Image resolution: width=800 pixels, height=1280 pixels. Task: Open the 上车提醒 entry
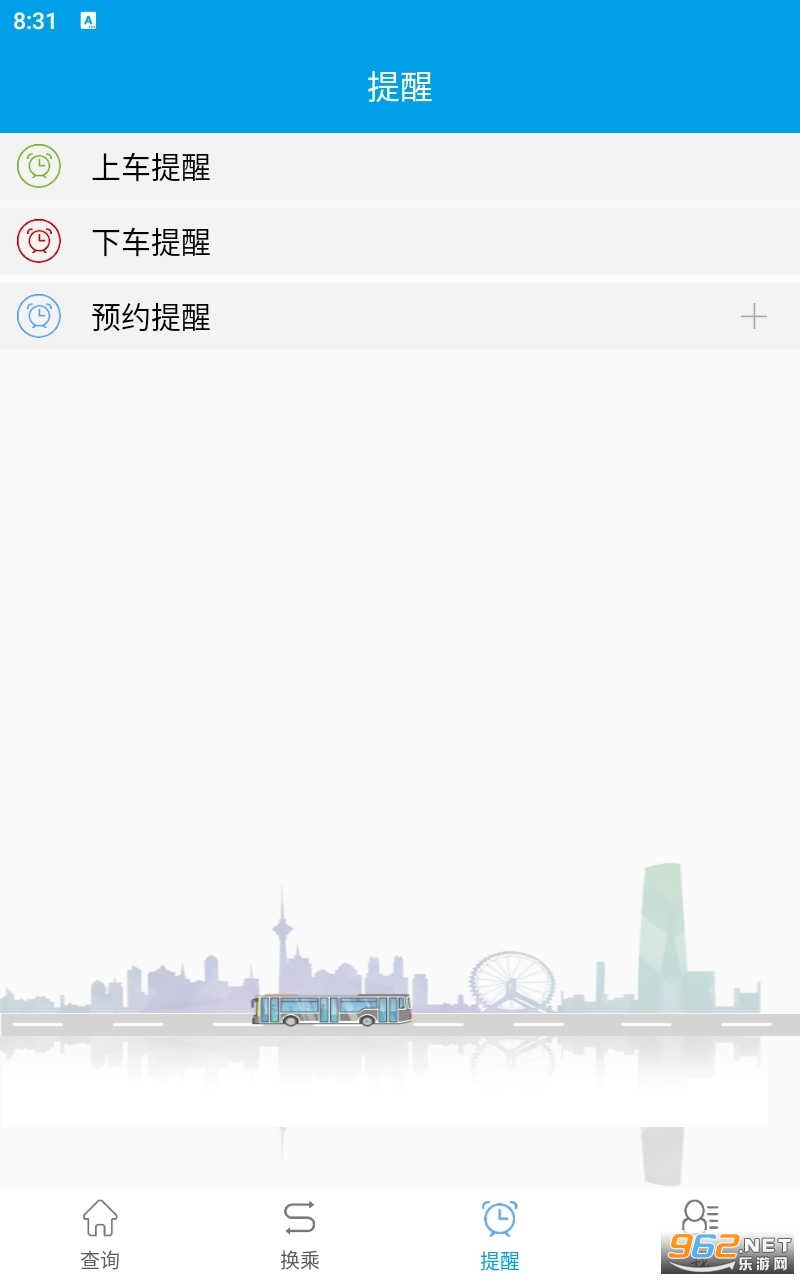pyautogui.click(x=150, y=168)
